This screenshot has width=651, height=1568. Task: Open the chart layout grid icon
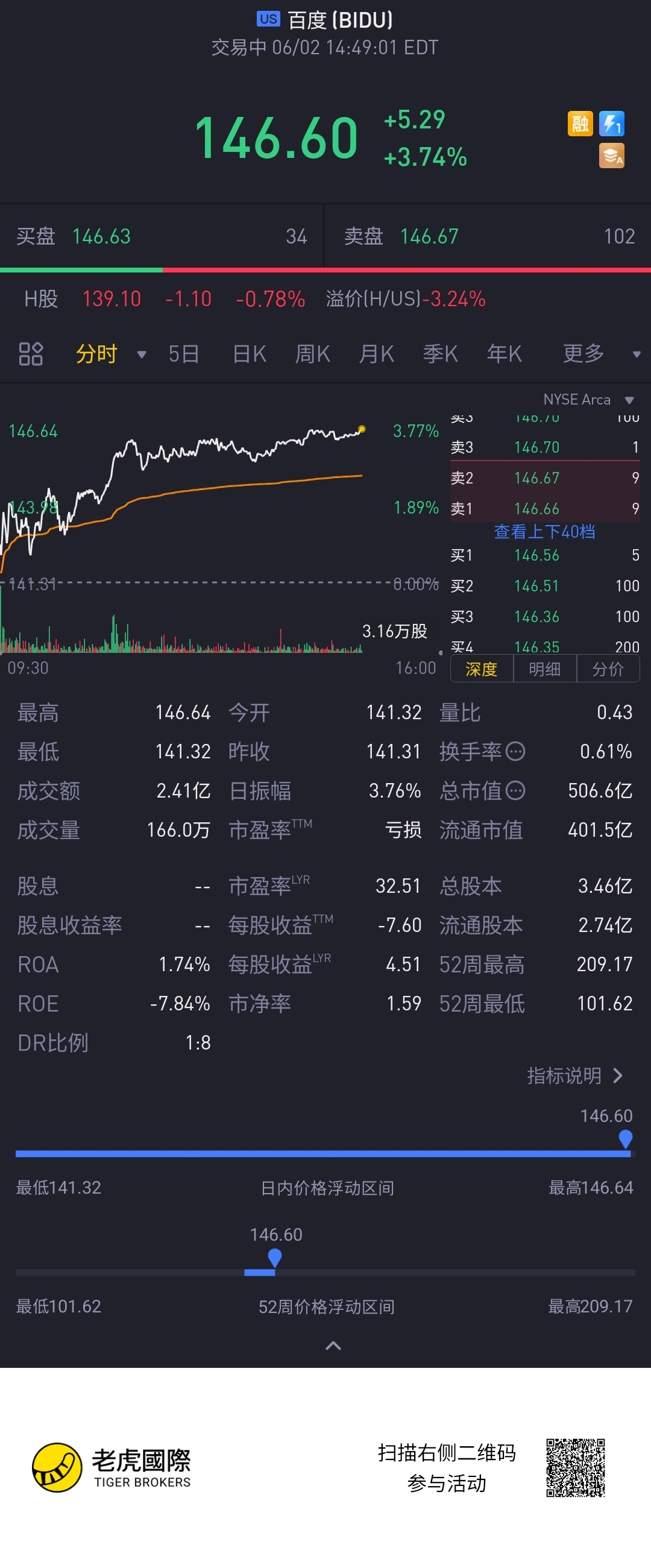point(30,354)
